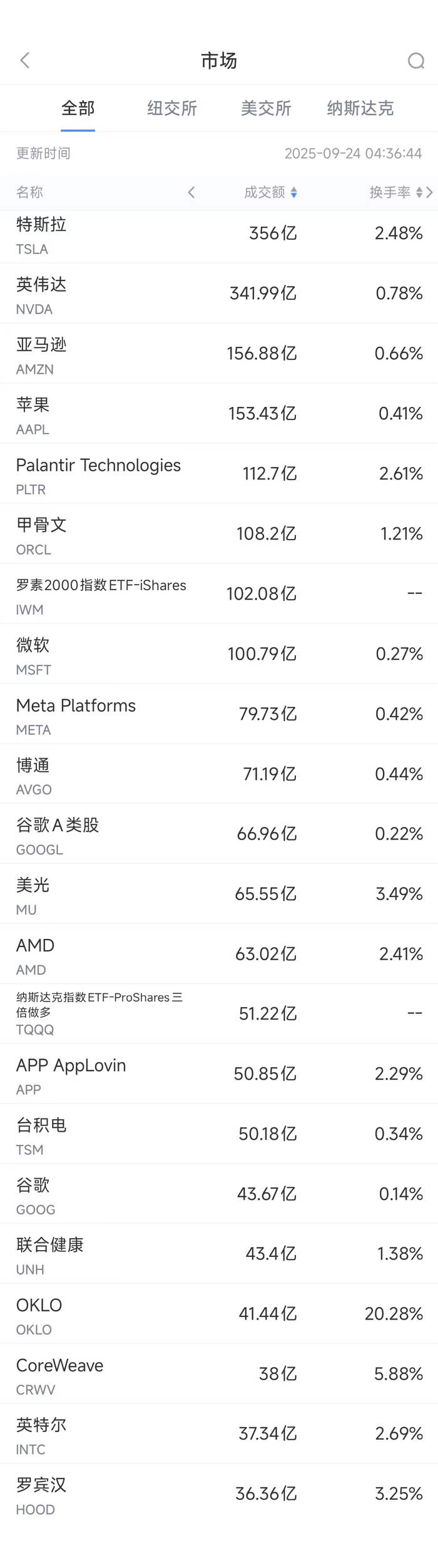The image size is (438, 1568).
Task: Open the 英伟达 NVDA stock row
Action: (x=219, y=293)
